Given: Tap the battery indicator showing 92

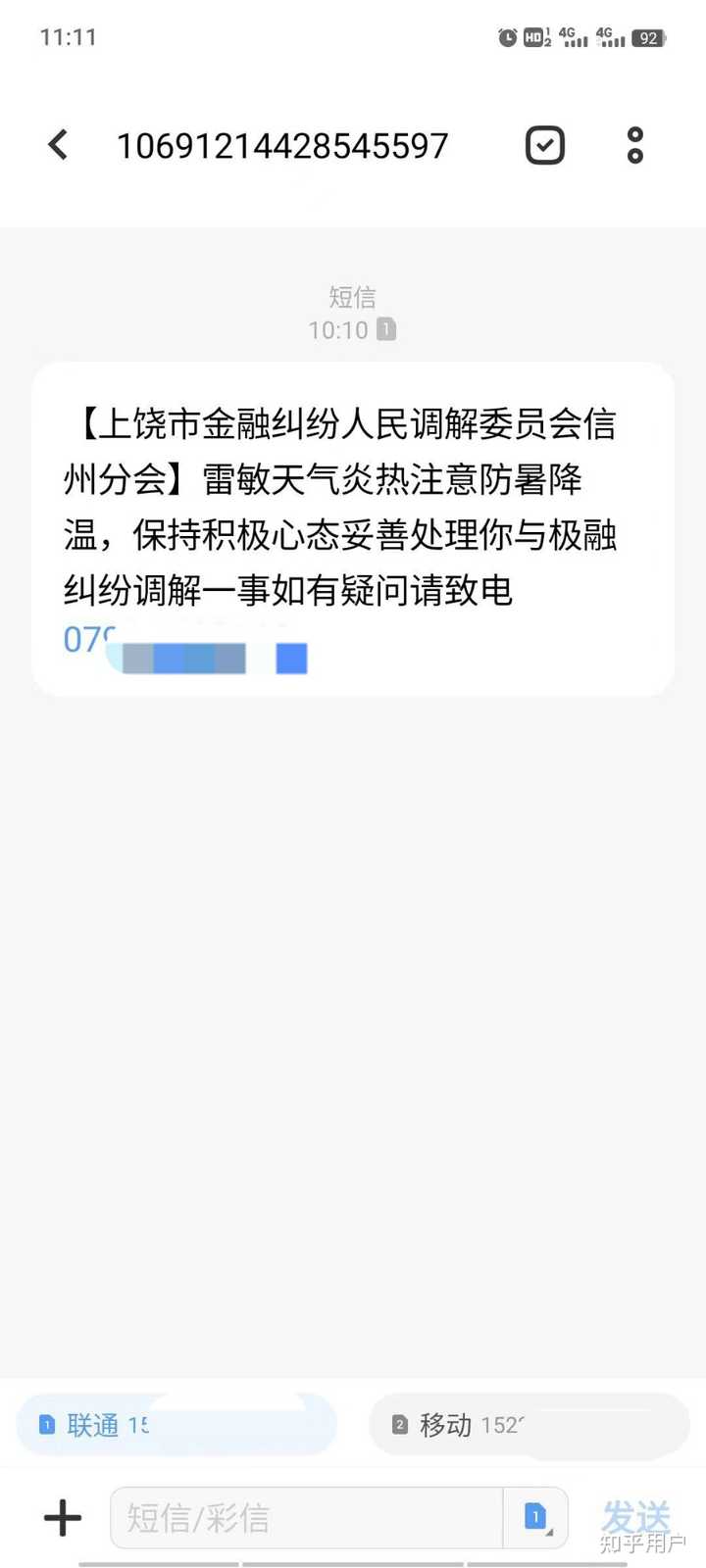Looking at the screenshot, I should (647, 37).
